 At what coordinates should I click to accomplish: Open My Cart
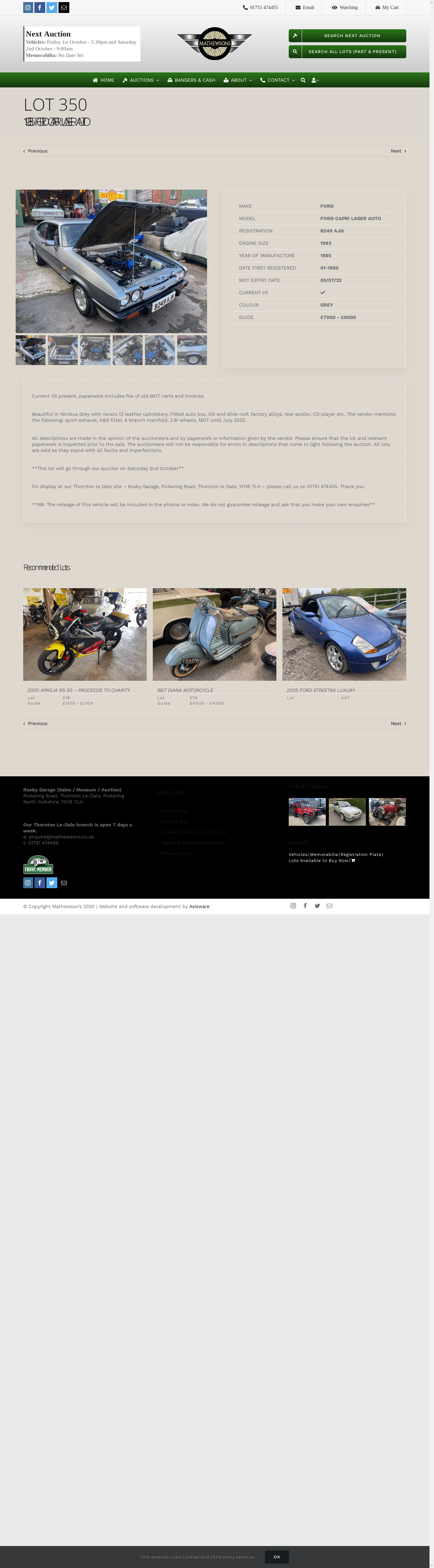click(x=386, y=8)
